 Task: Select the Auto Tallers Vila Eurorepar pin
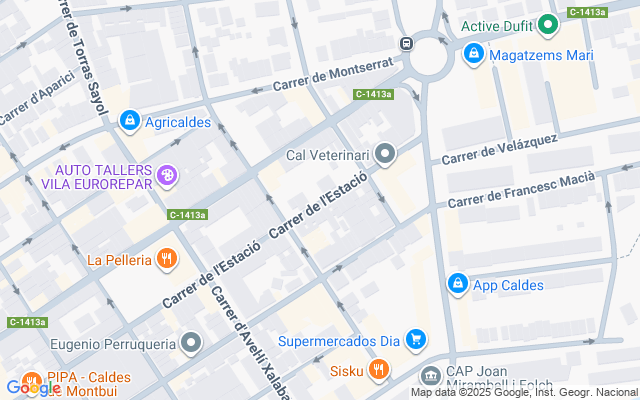[x=168, y=176]
